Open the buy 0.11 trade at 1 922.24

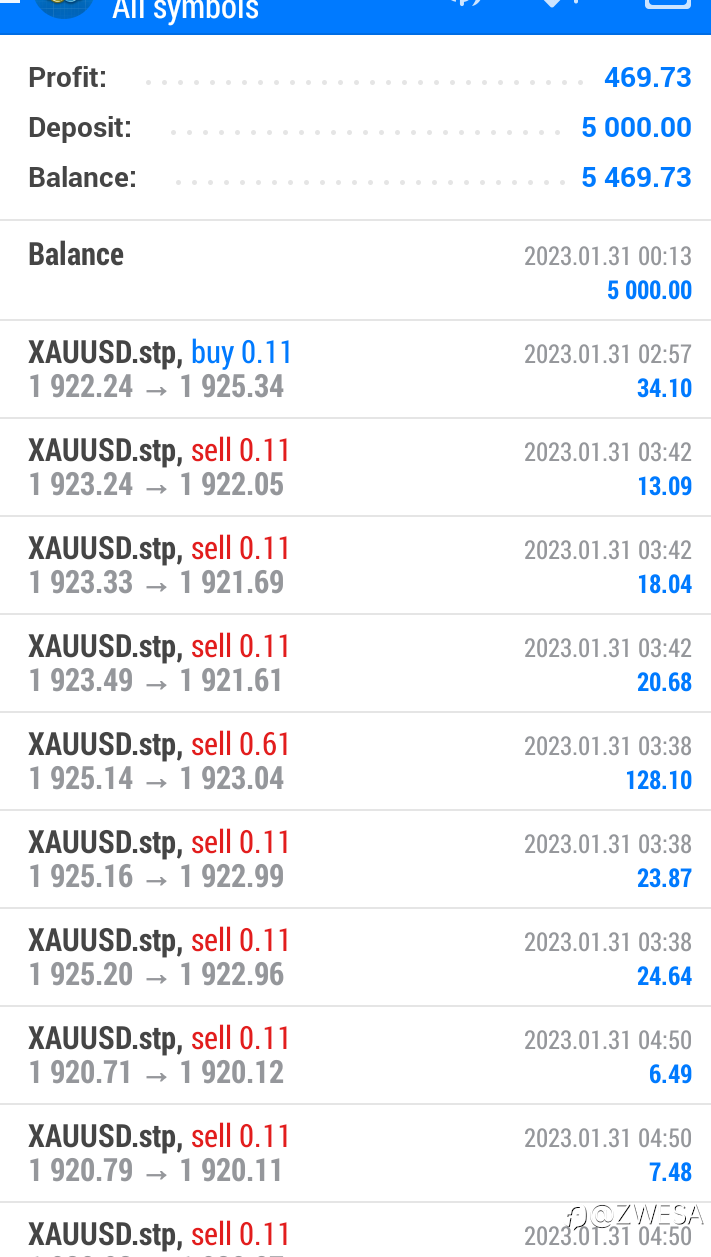coord(355,370)
